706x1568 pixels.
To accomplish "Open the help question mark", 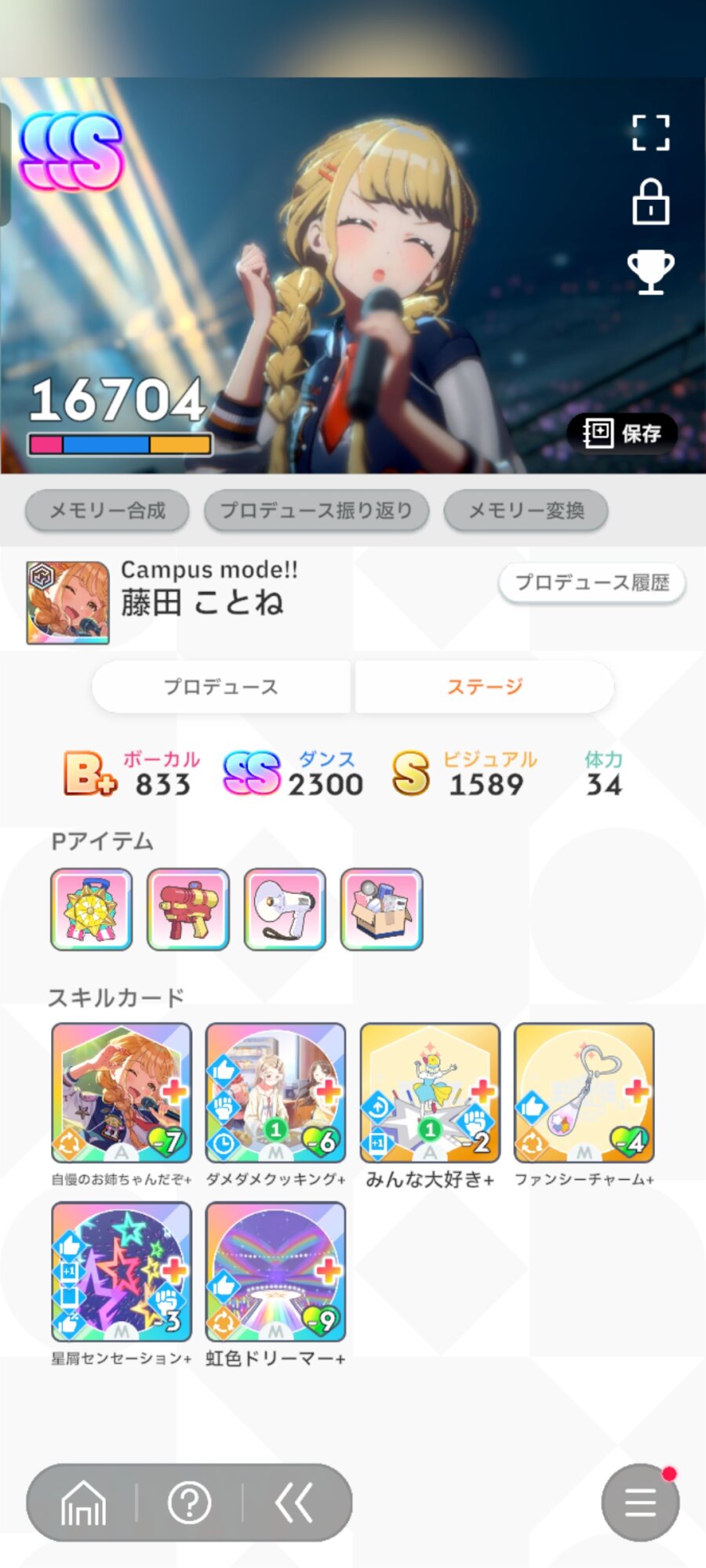I will (190, 1502).
